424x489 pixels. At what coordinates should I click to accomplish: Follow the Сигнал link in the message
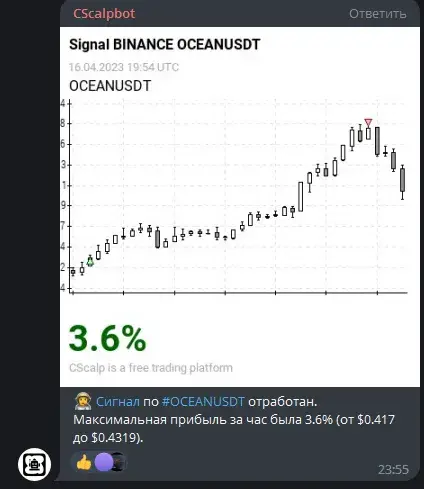click(x=117, y=402)
